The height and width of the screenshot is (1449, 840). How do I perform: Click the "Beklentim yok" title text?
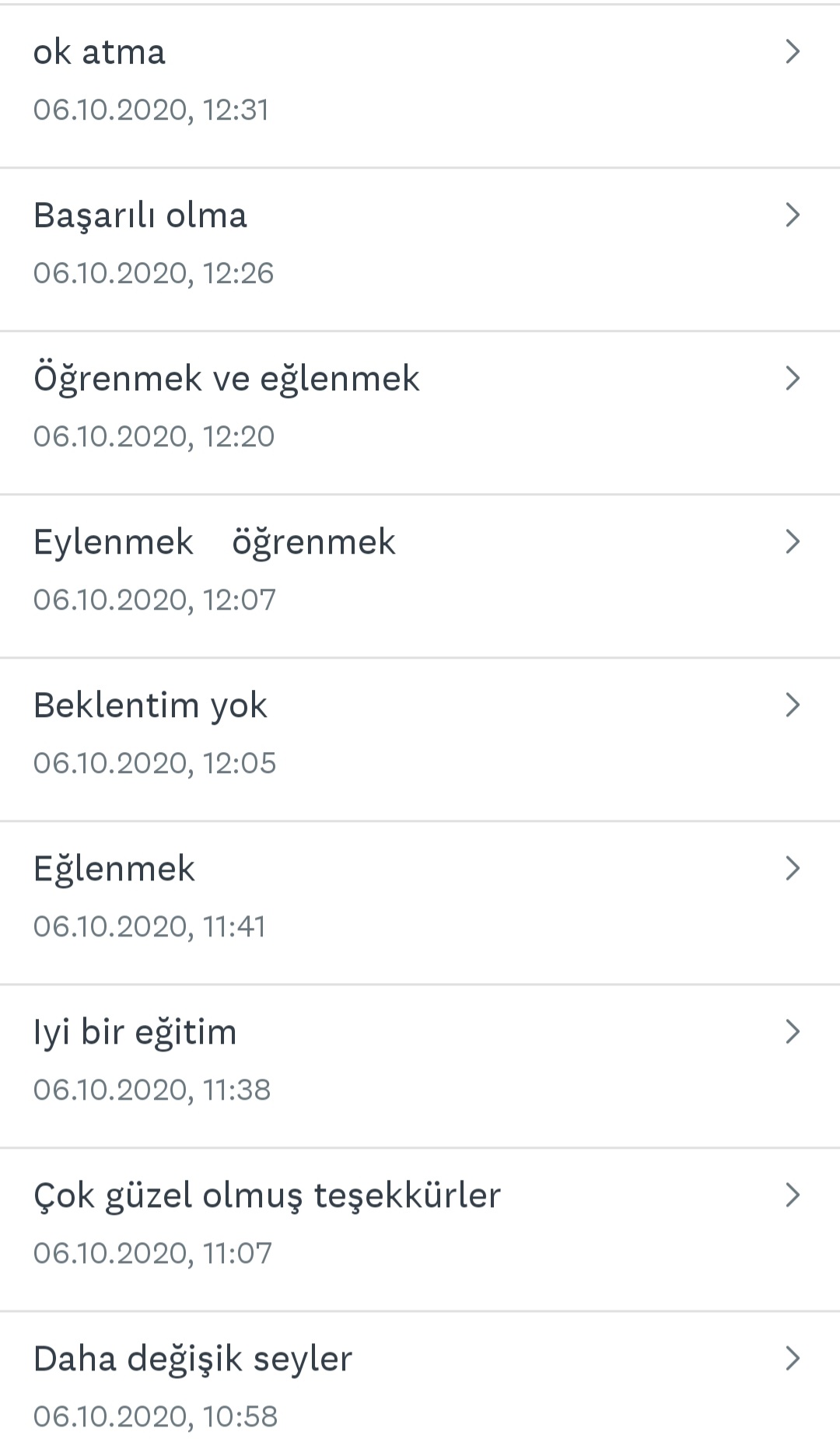click(151, 705)
